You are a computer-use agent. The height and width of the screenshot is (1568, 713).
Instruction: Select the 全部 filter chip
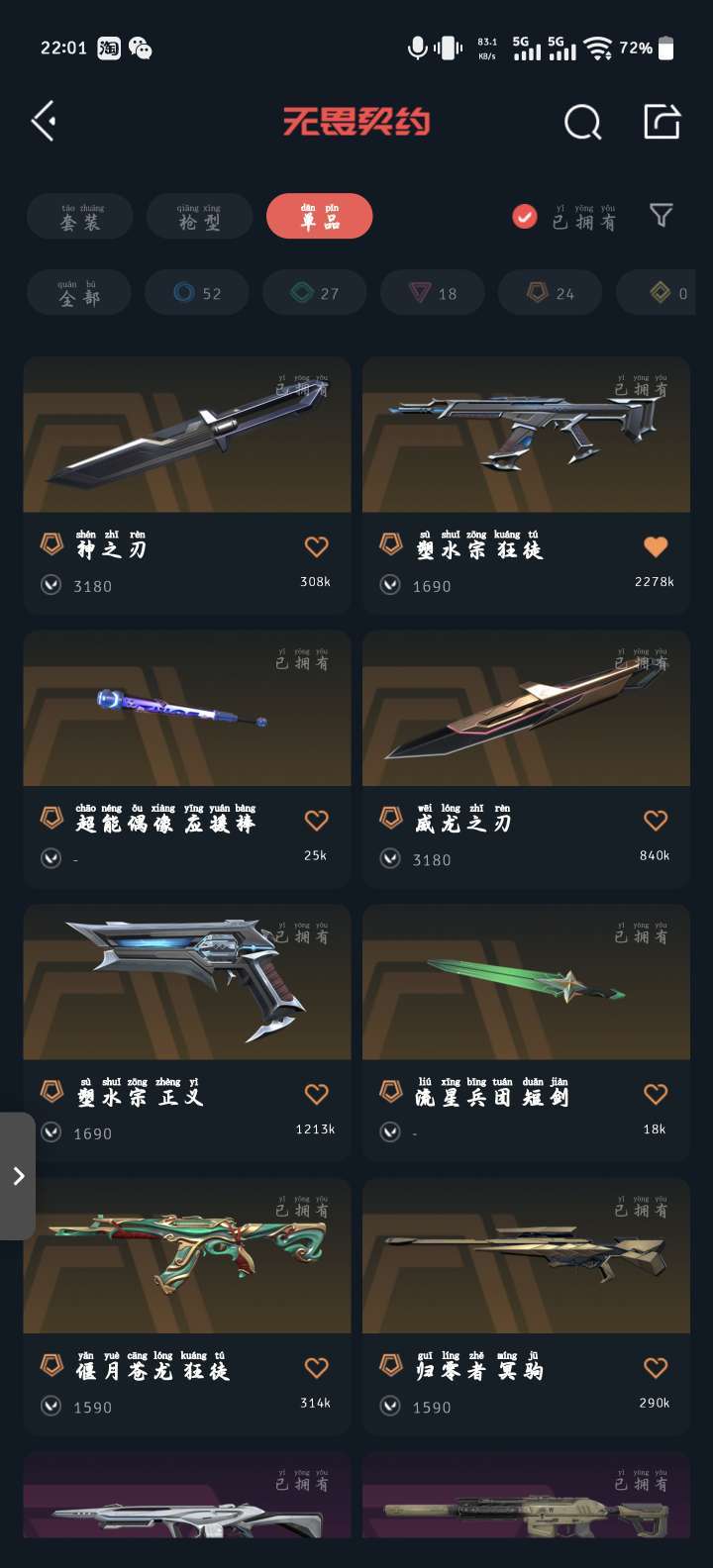tap(78, 293)
